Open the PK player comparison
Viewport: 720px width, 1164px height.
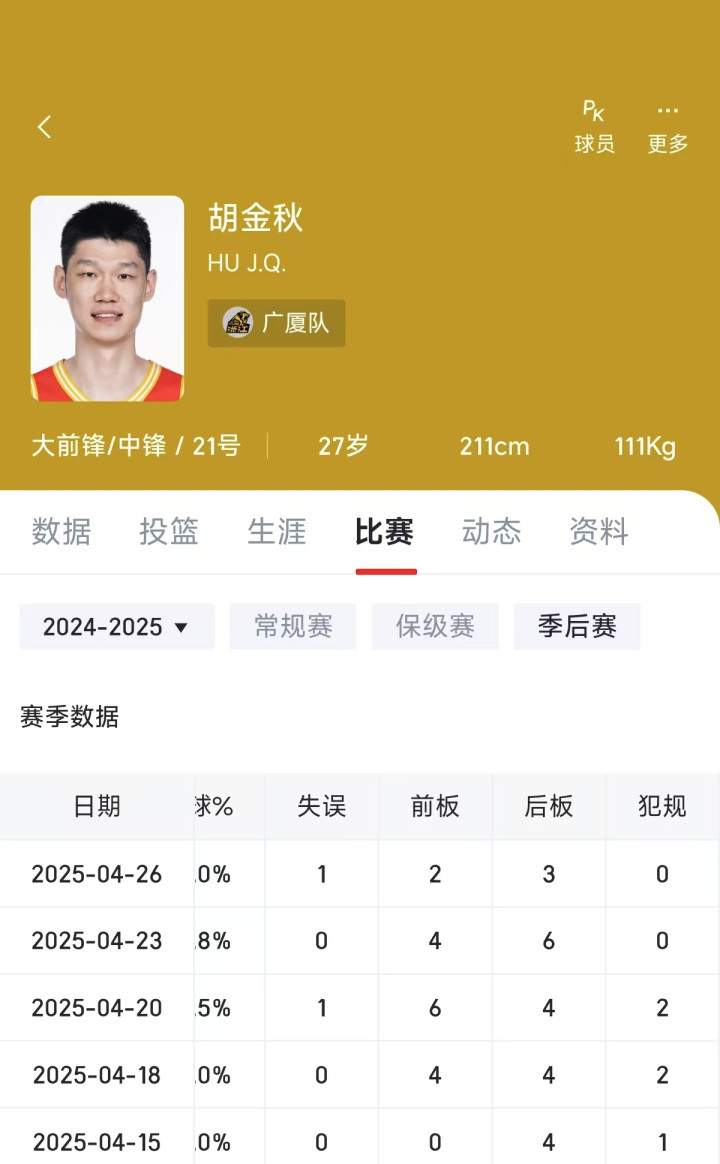[x=594, y=127]
